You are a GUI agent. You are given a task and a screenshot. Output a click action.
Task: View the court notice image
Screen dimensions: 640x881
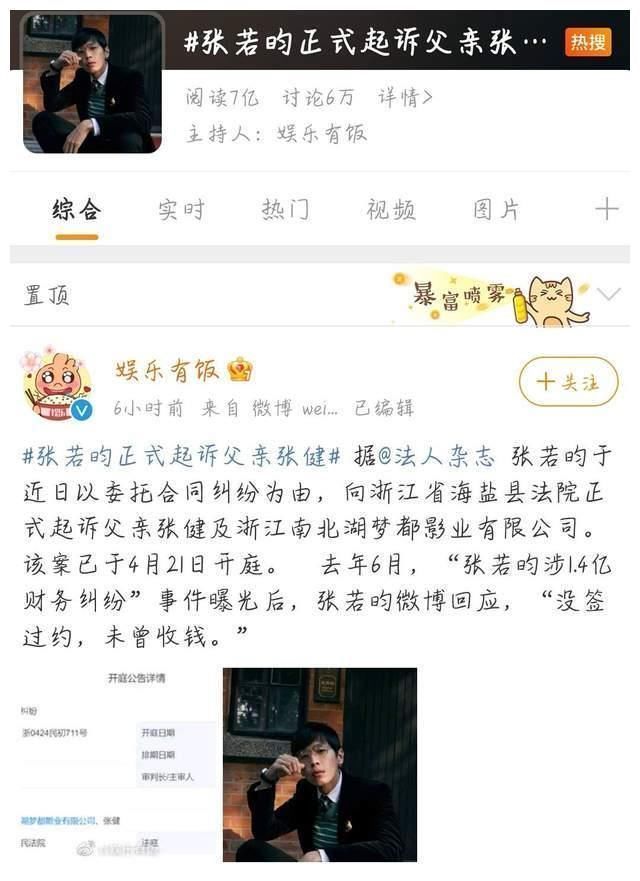[x=118, y=763]
